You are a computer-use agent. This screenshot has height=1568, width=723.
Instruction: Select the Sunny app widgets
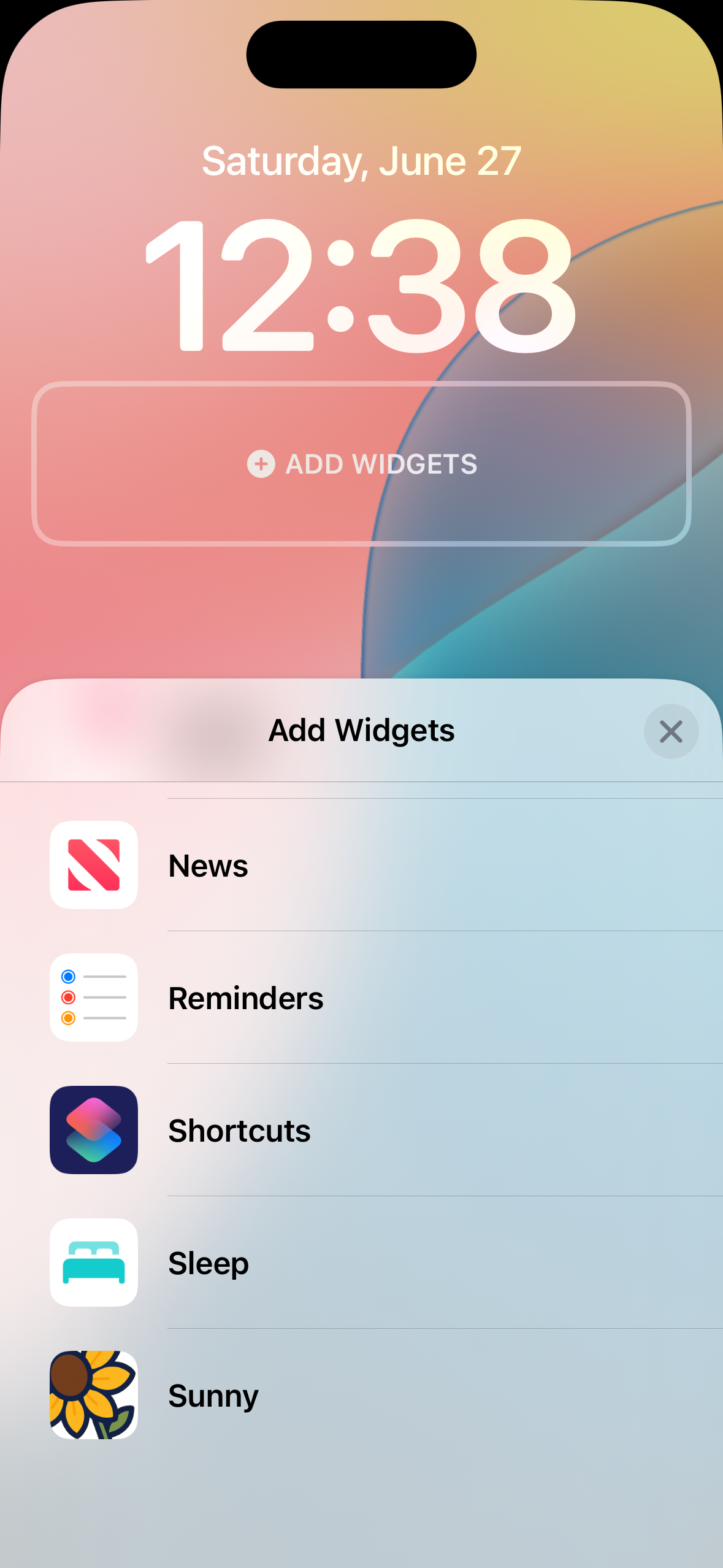pos(362,1395)
